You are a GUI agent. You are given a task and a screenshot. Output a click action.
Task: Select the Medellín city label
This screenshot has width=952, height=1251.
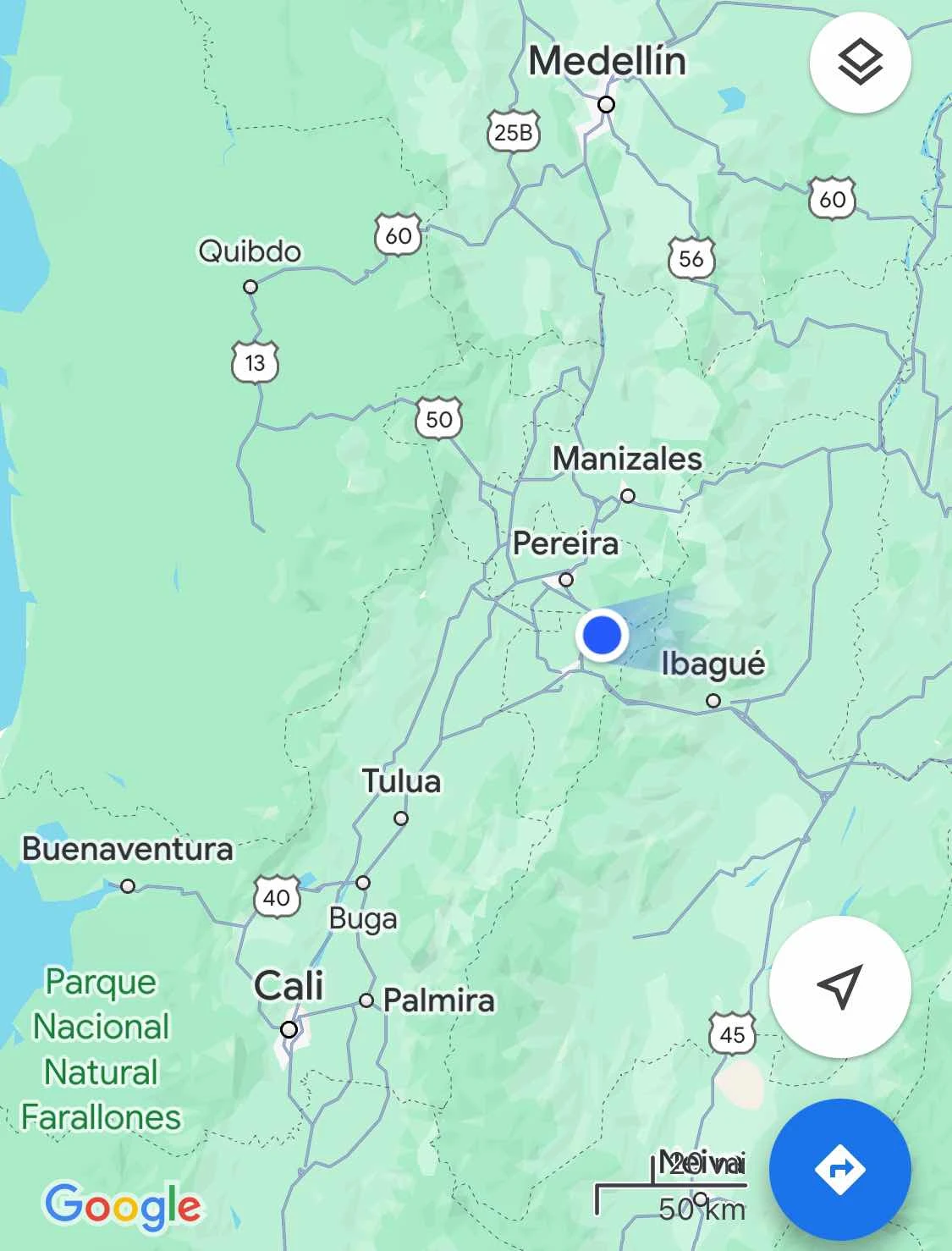click(607, 62)
